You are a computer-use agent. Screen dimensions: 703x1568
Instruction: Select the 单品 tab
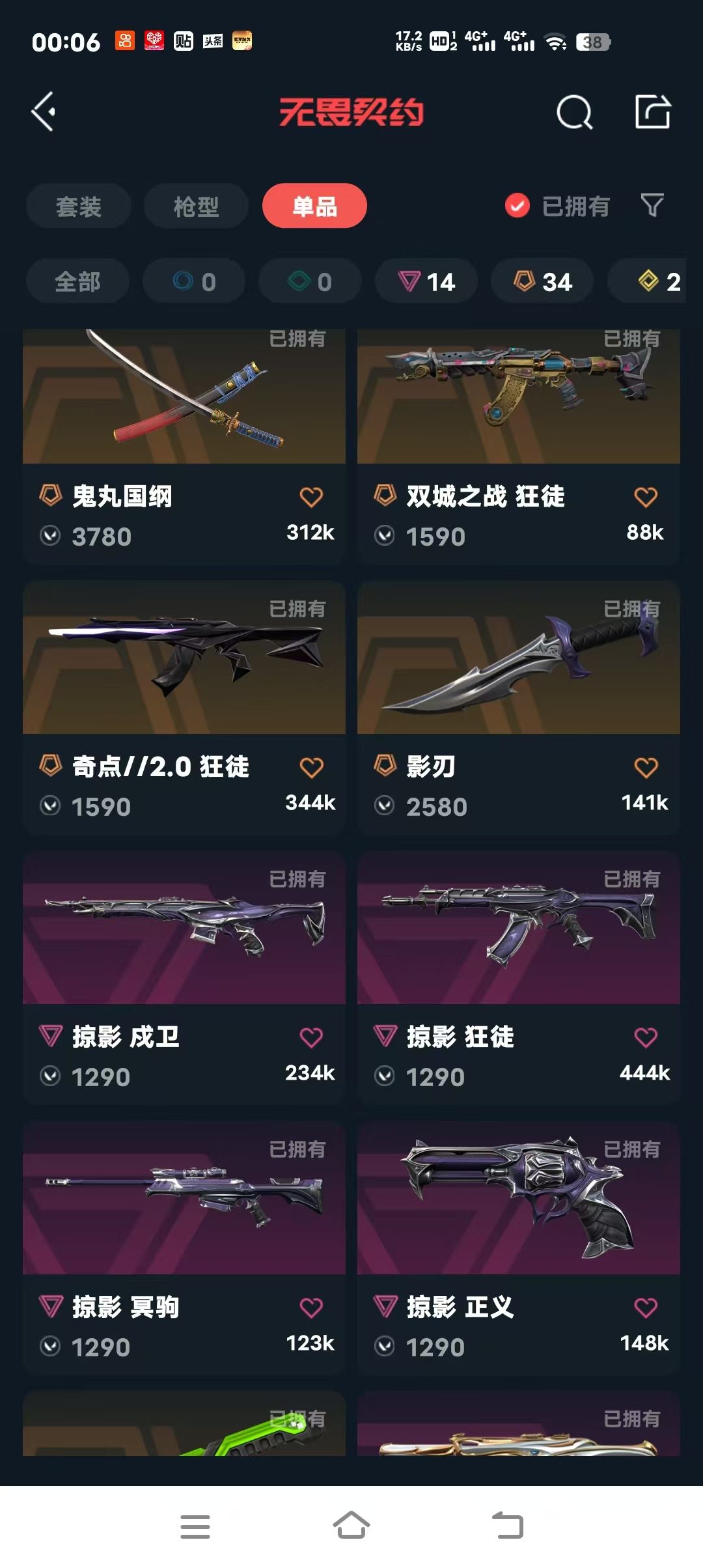(x=314, y=206)
